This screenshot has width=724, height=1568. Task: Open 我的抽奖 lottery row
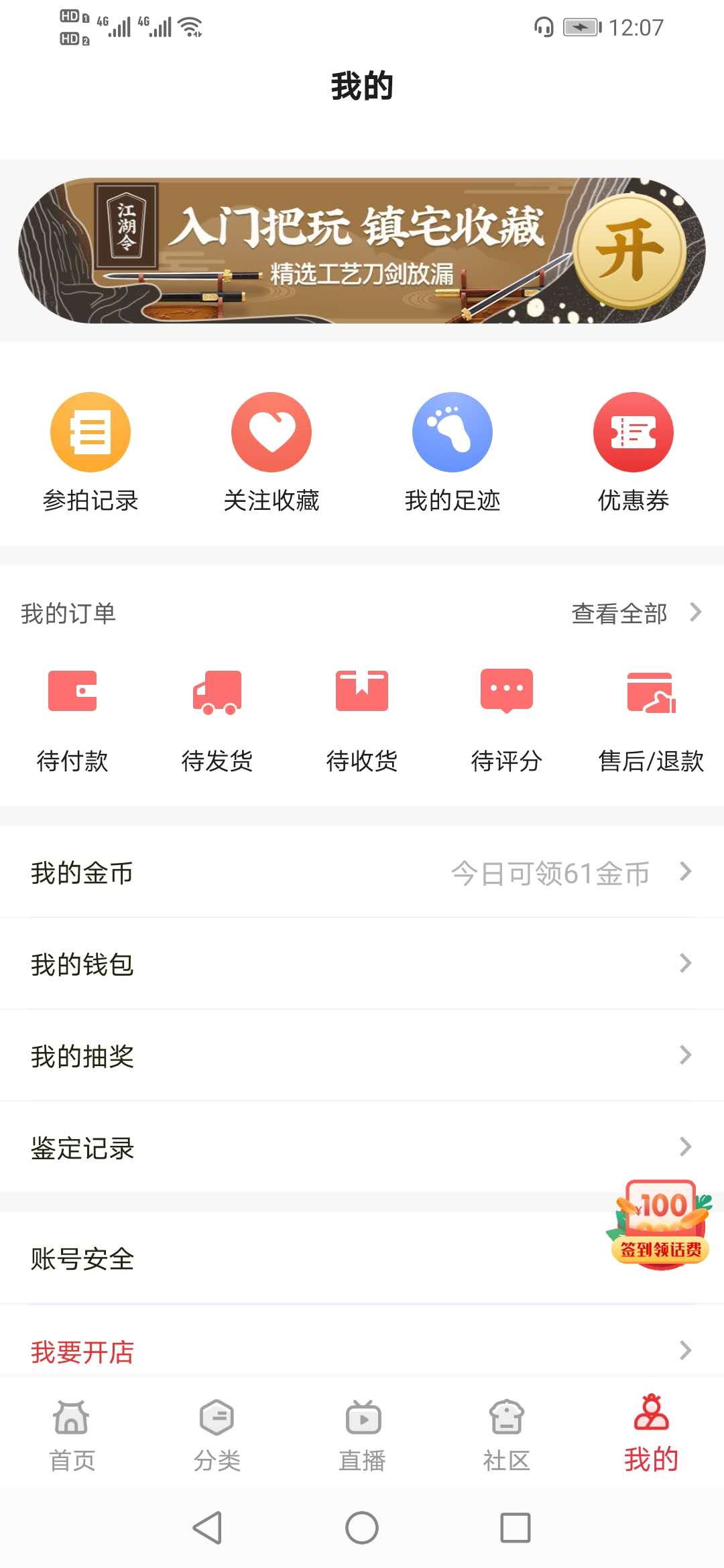pos(362,1055)
